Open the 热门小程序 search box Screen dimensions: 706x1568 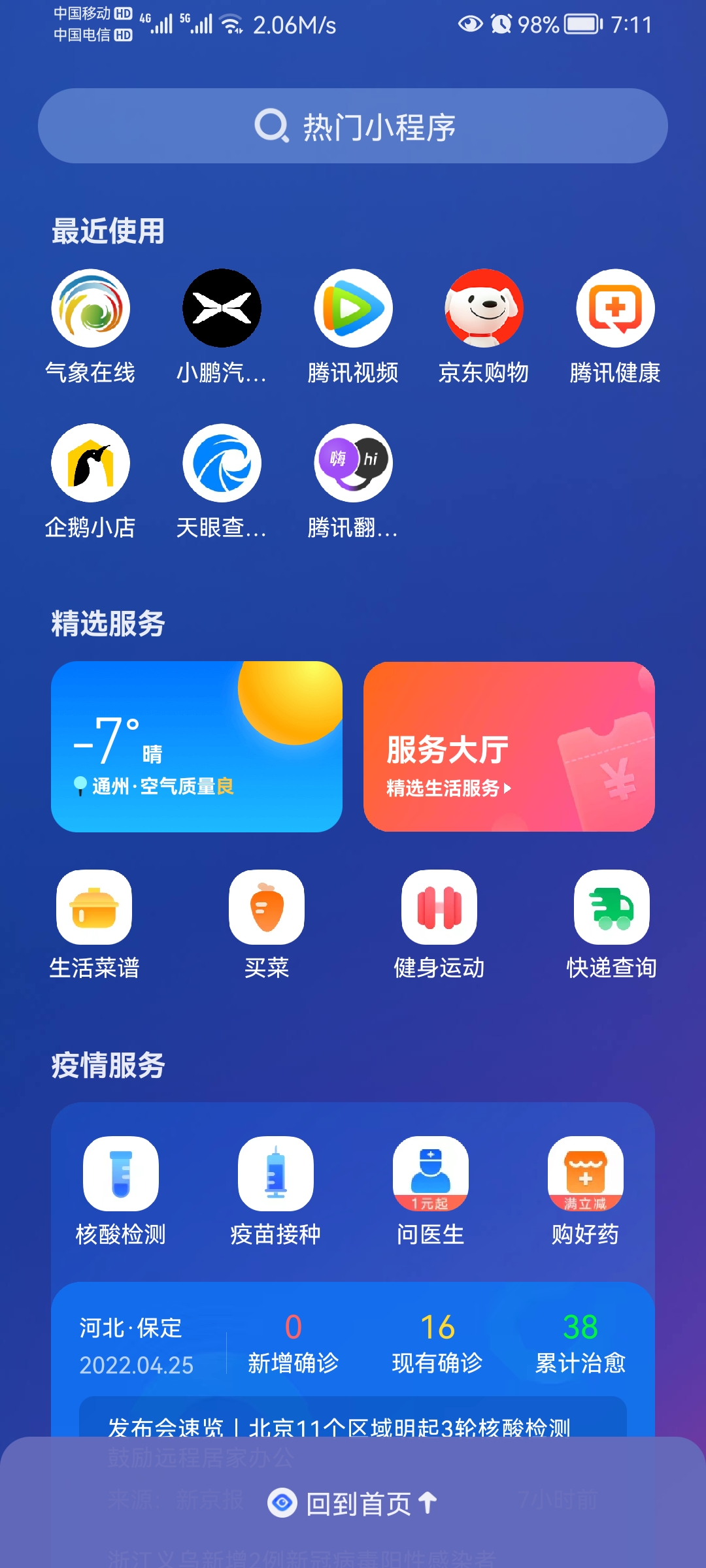click(x=353, y=126)
